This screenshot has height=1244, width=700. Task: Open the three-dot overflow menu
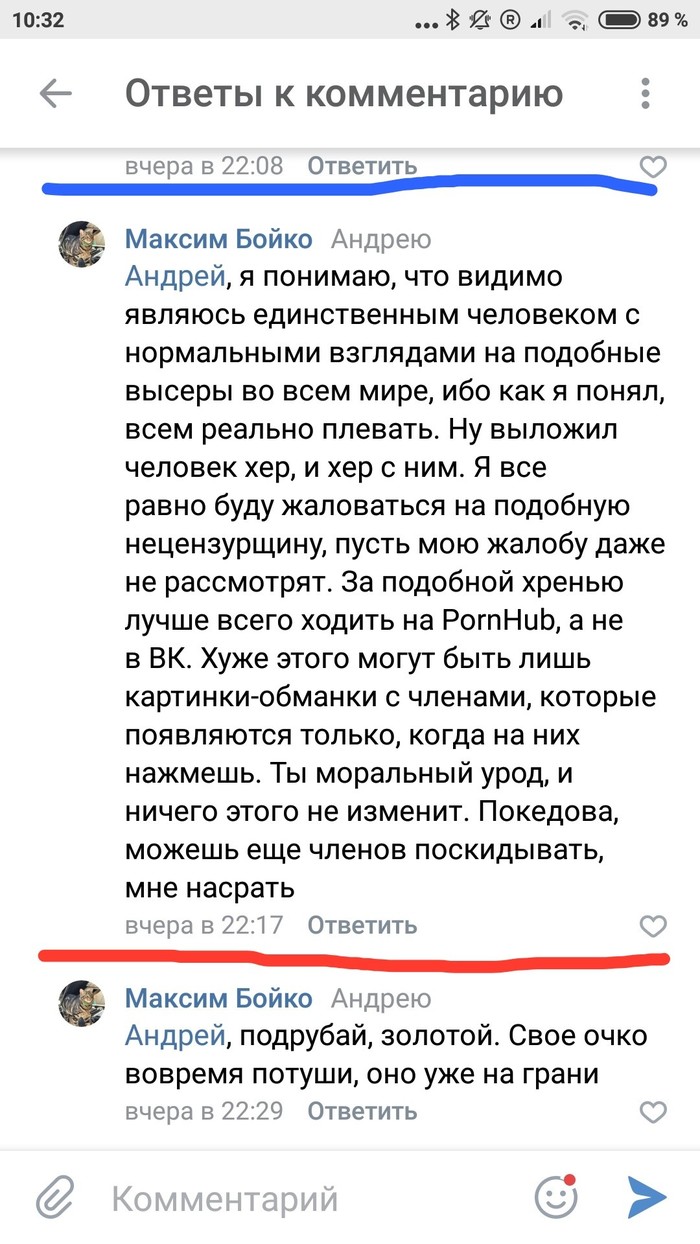click(x=645, y=94)
